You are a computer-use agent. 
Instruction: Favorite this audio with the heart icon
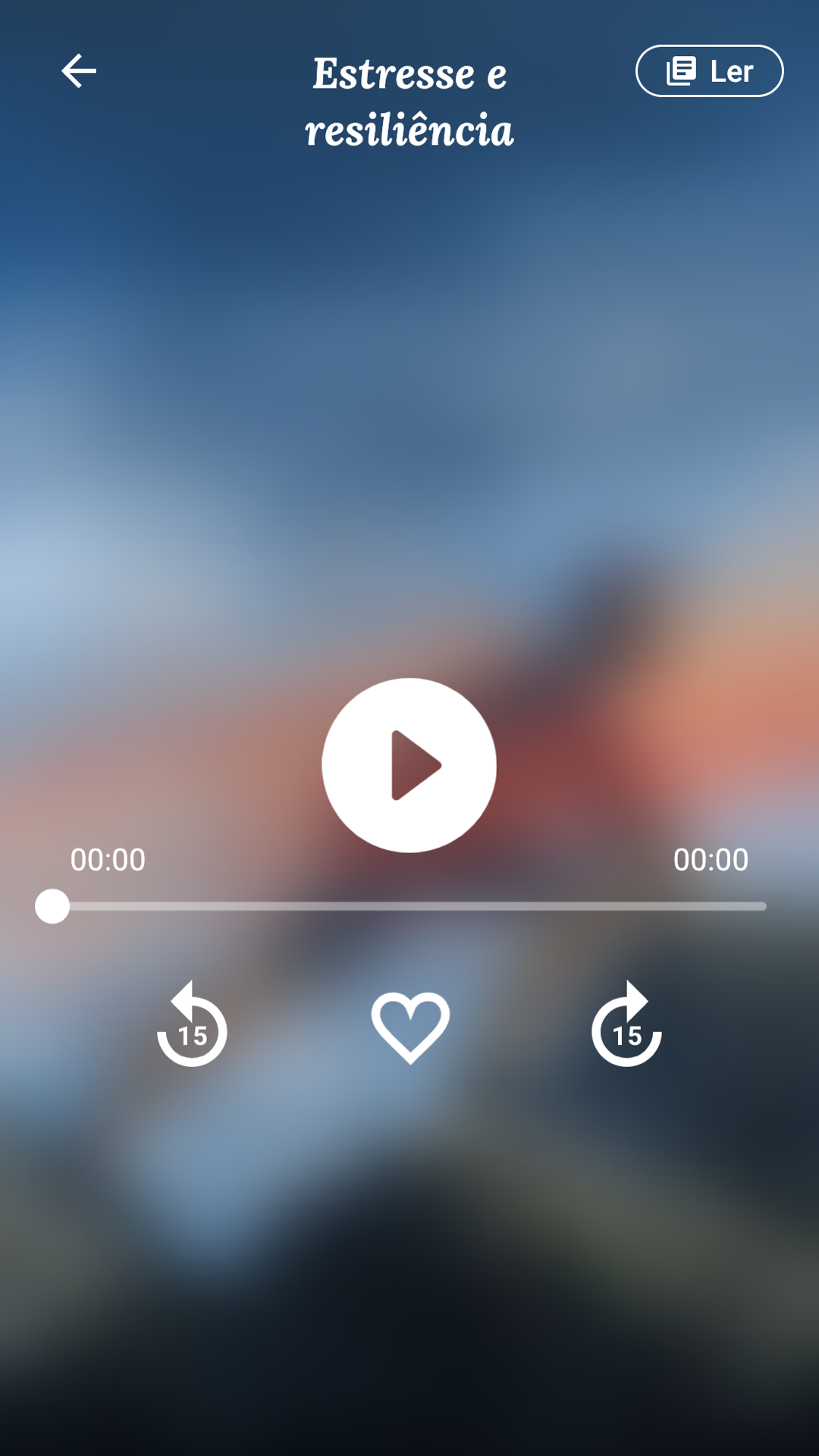[x=410, y=1027]
